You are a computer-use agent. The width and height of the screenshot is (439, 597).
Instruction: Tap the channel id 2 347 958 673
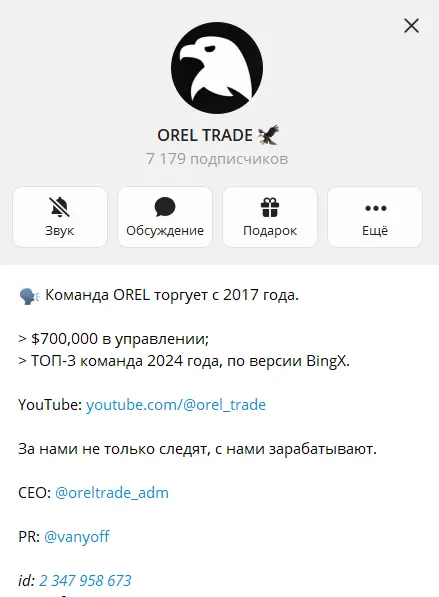[x=85, y=581]
